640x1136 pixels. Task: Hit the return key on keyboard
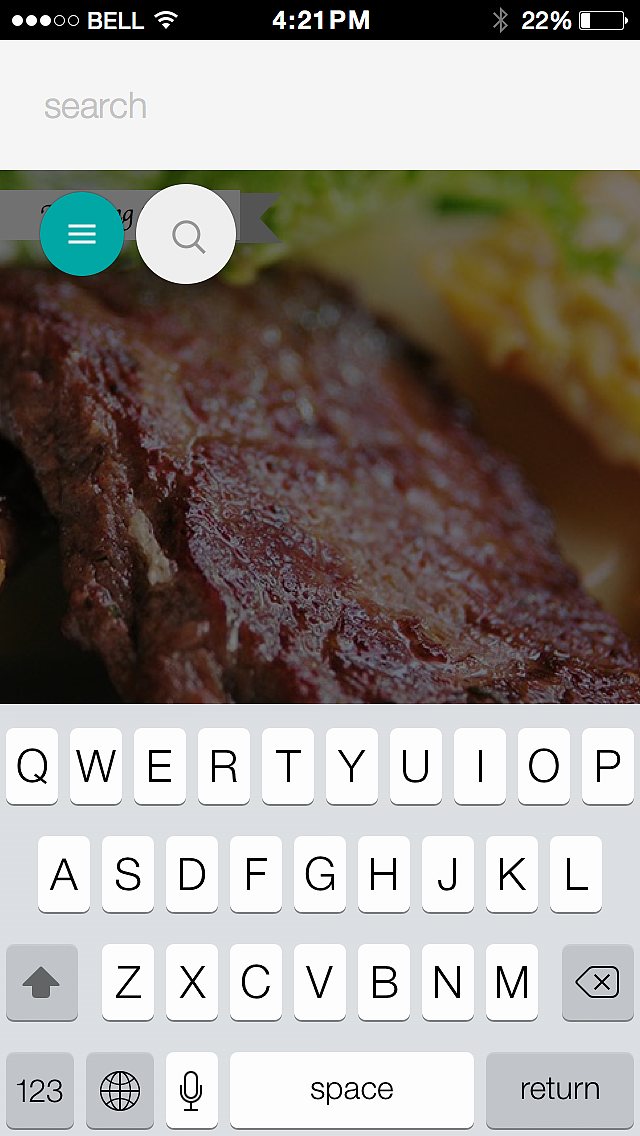click(x=560, y=1090)
